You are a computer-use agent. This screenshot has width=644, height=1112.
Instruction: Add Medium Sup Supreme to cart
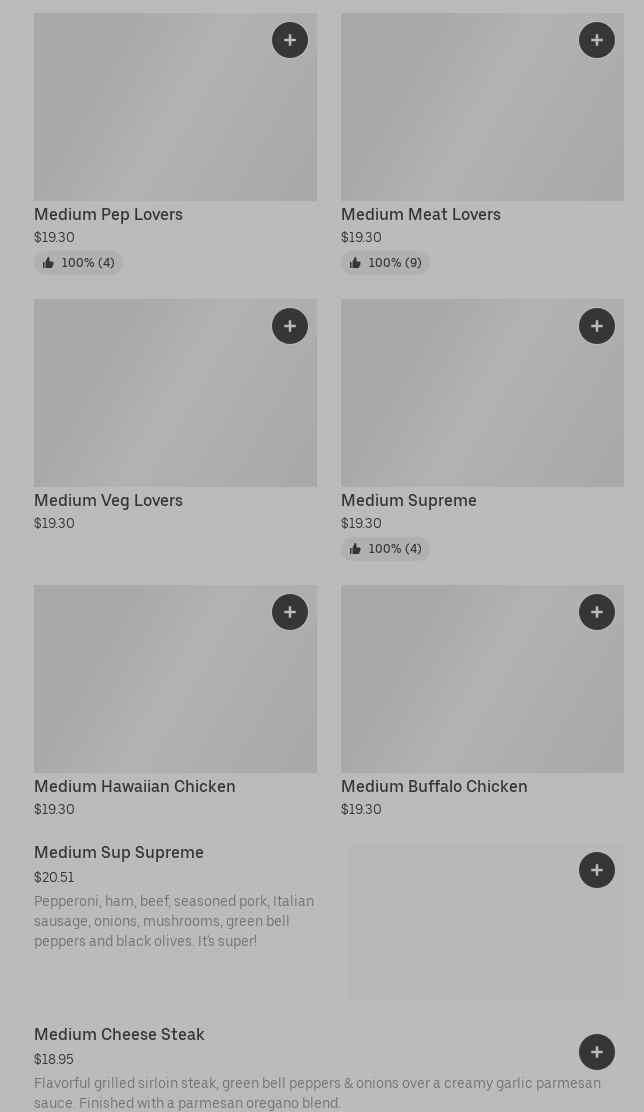point(597,870)
